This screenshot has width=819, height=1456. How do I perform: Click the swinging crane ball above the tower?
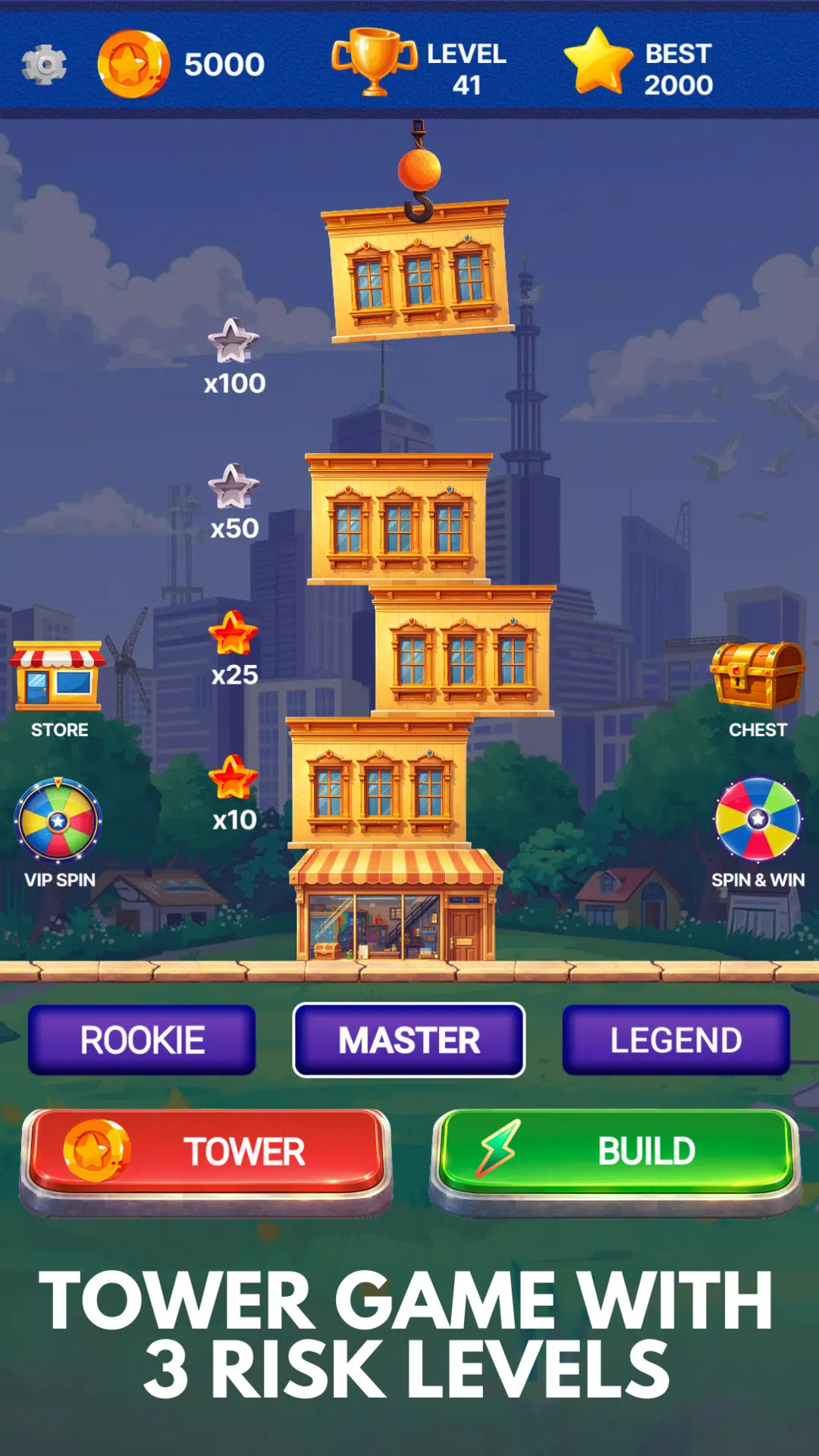pyautogui.click(x=419, y=168)
